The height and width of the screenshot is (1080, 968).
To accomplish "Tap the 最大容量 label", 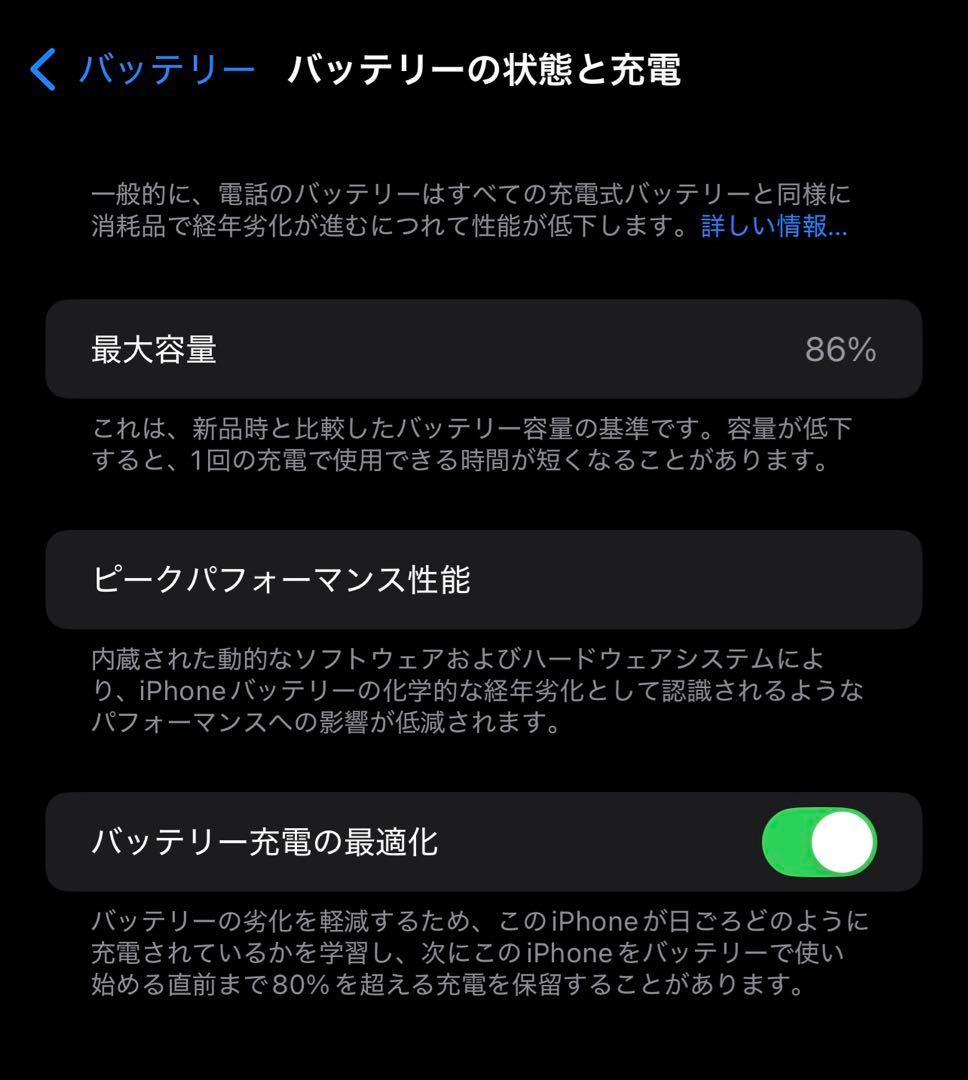I will click(152, 351).
